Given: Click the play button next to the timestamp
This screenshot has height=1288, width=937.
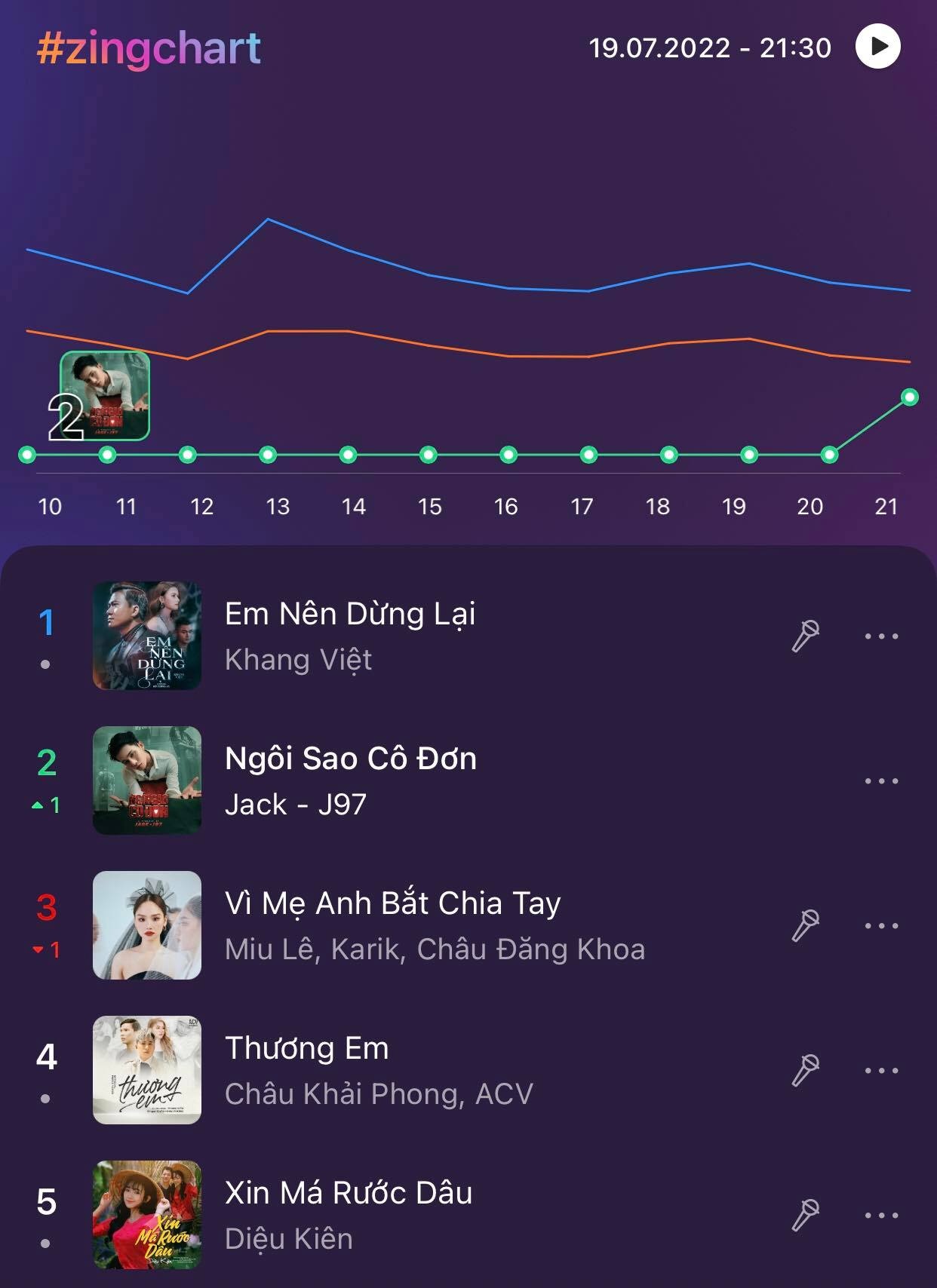Looking at the screenshot, I should [877, 47].
